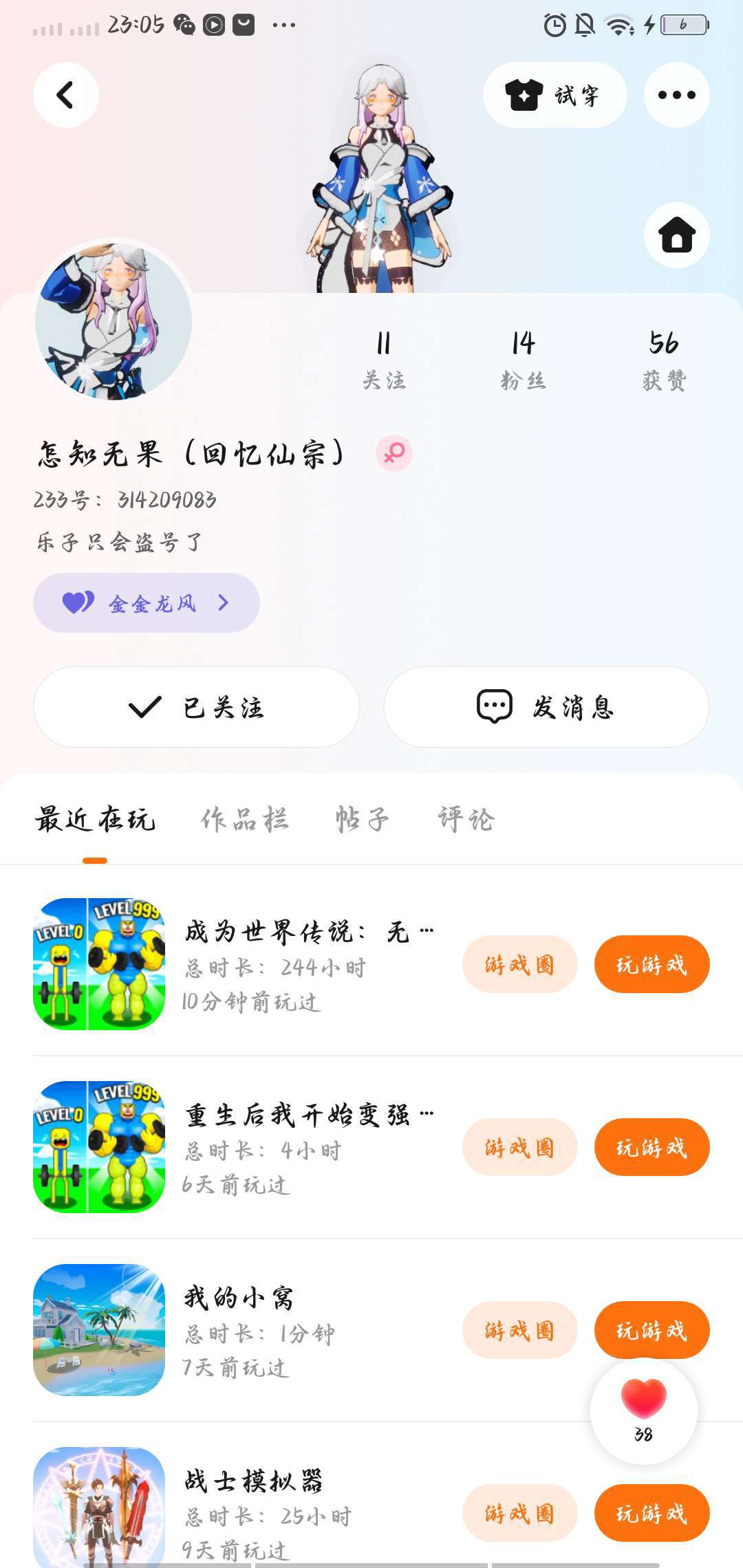The width and height of the screenshot is (743, 1568).
Task: Visit the user's home via house icon
Action: [x=676, y=235]
